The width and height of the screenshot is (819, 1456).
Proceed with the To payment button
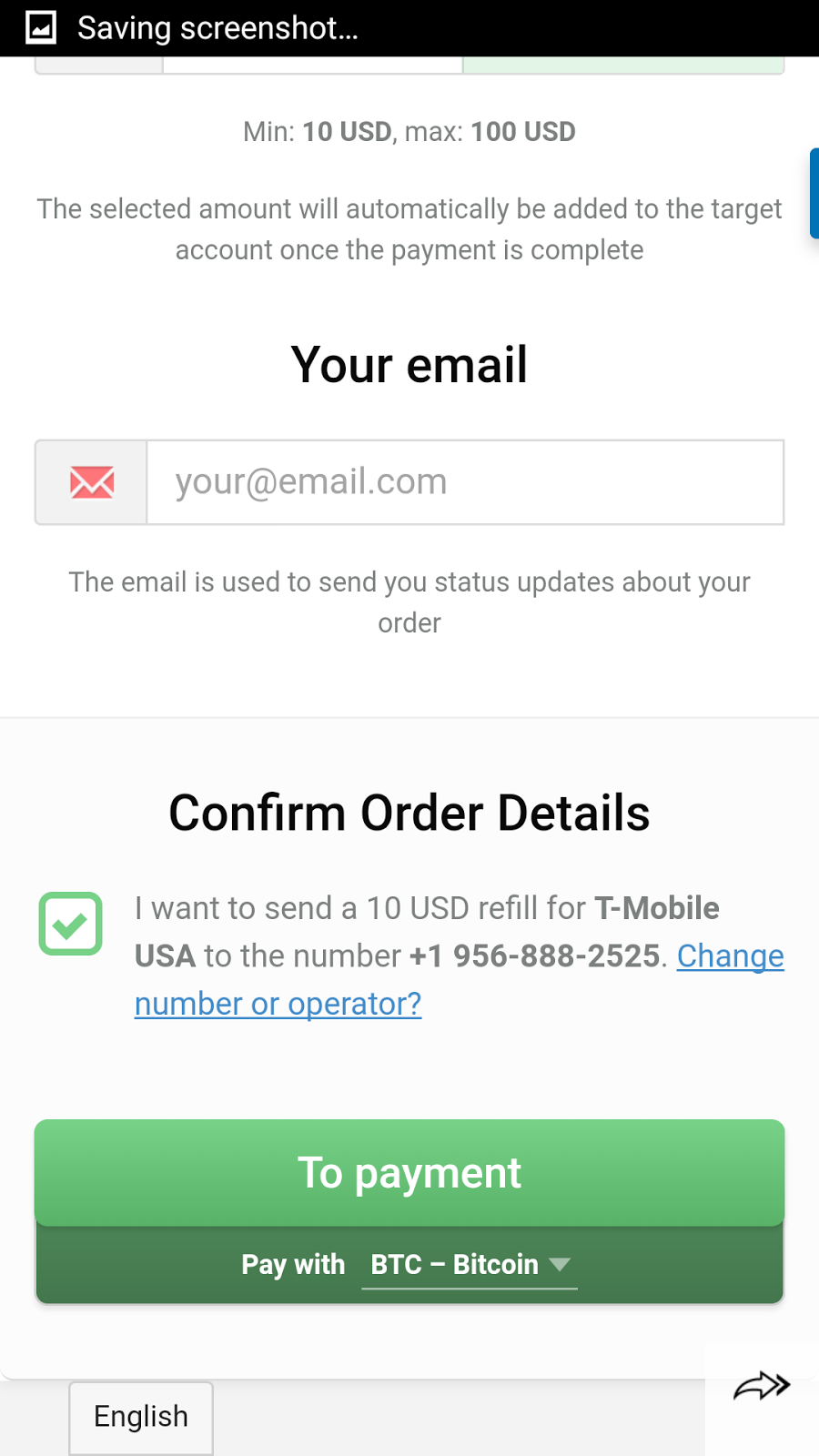click(409, 1173)
